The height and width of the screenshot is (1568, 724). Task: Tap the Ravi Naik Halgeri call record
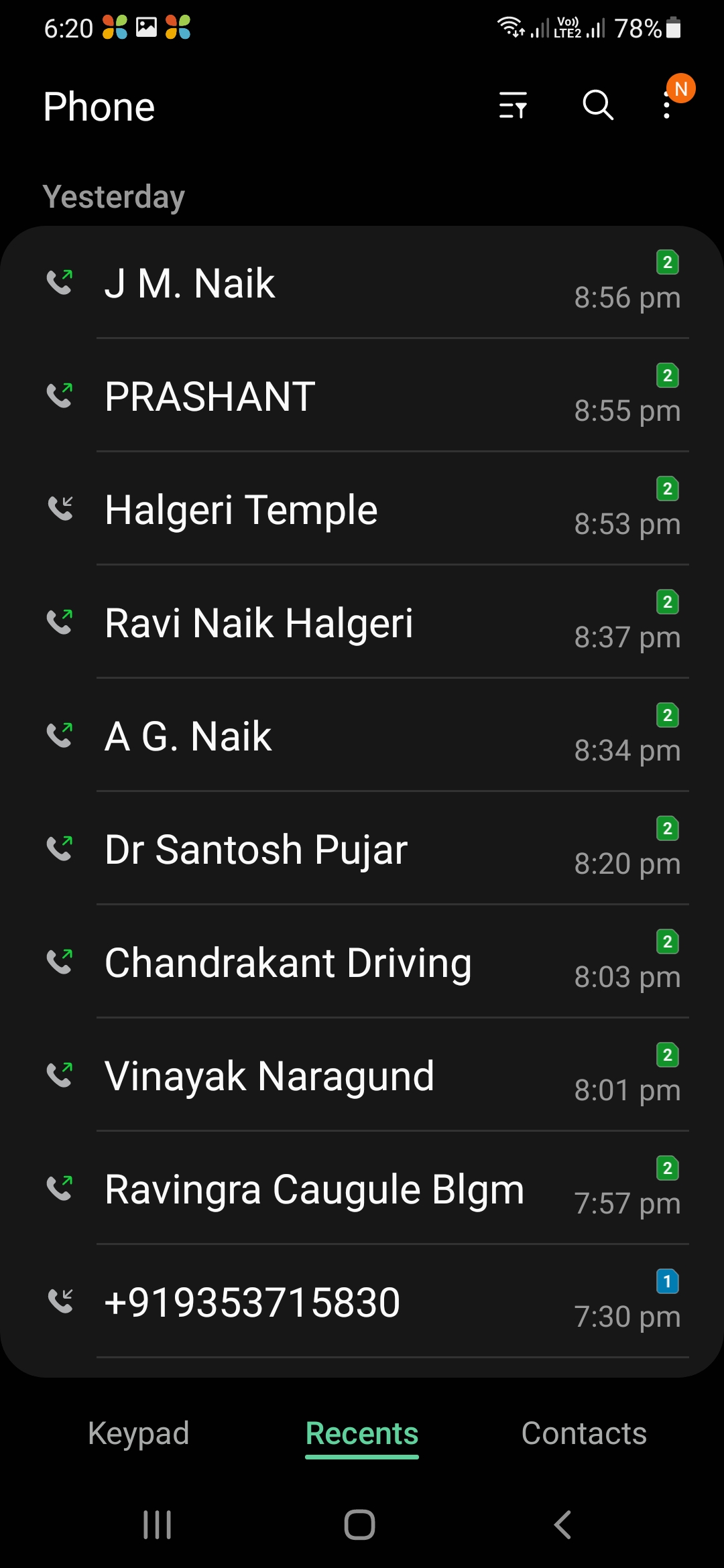coord(362,623)
